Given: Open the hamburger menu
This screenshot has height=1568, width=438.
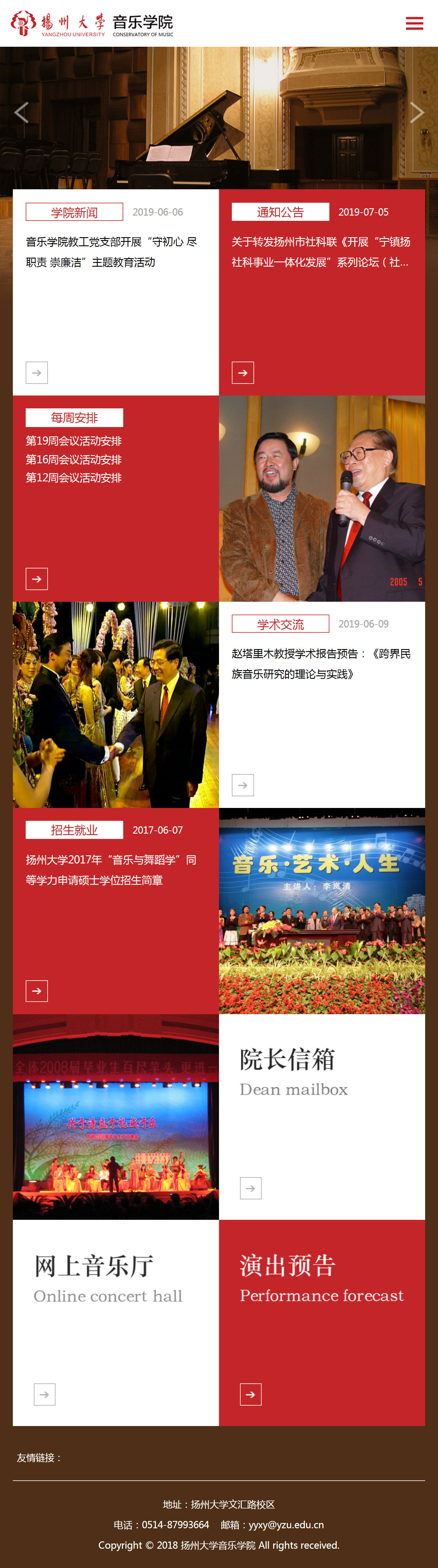Looking at the screenshot, I should pyautogui.click(x=414, y=24).
